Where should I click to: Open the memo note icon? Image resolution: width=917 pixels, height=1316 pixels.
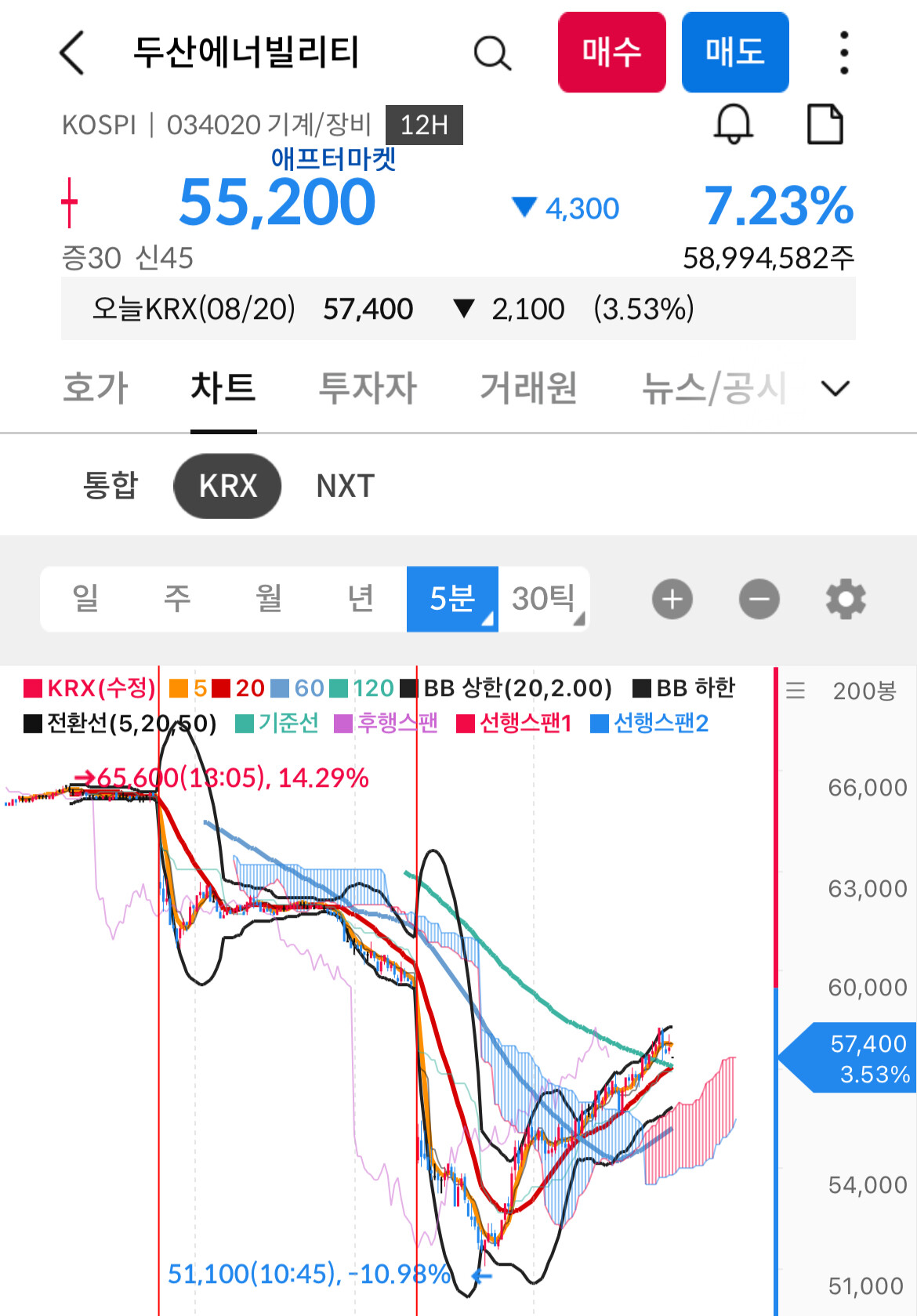click(825, 124)
